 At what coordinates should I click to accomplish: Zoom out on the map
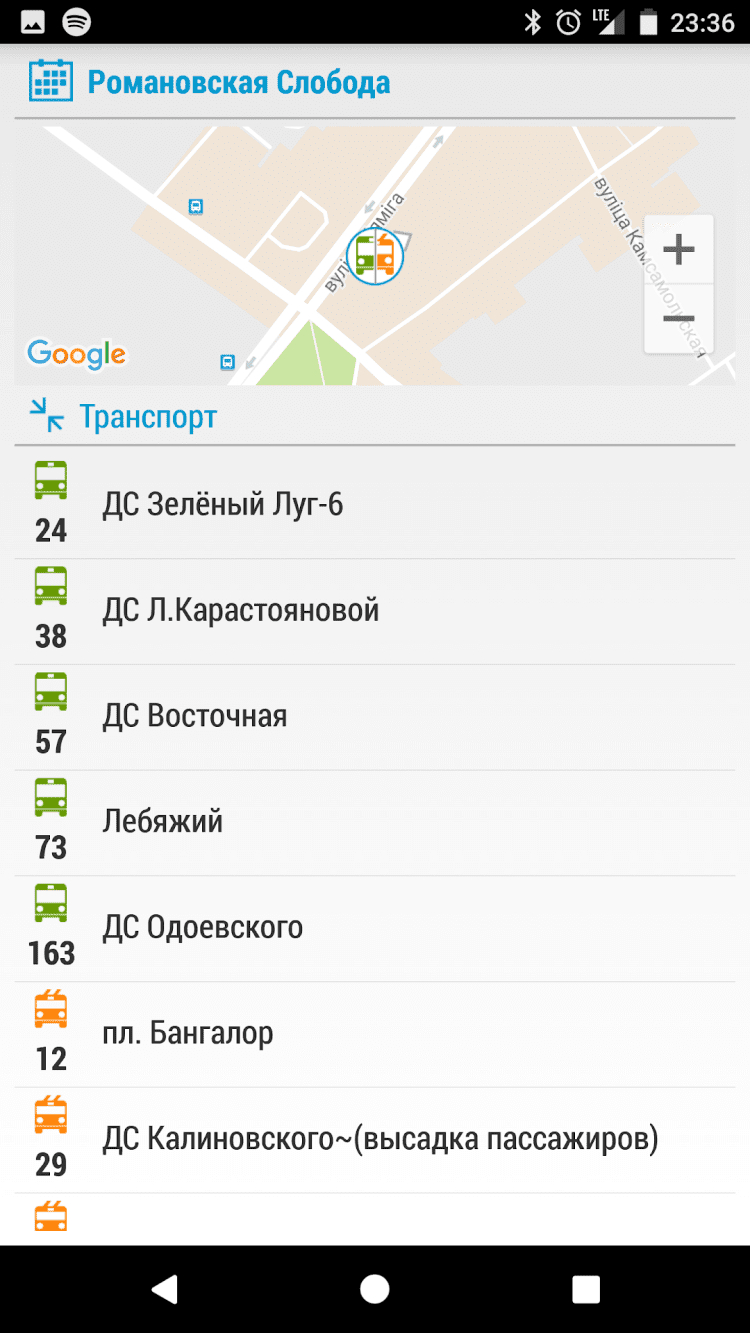(x=678, y=319)
